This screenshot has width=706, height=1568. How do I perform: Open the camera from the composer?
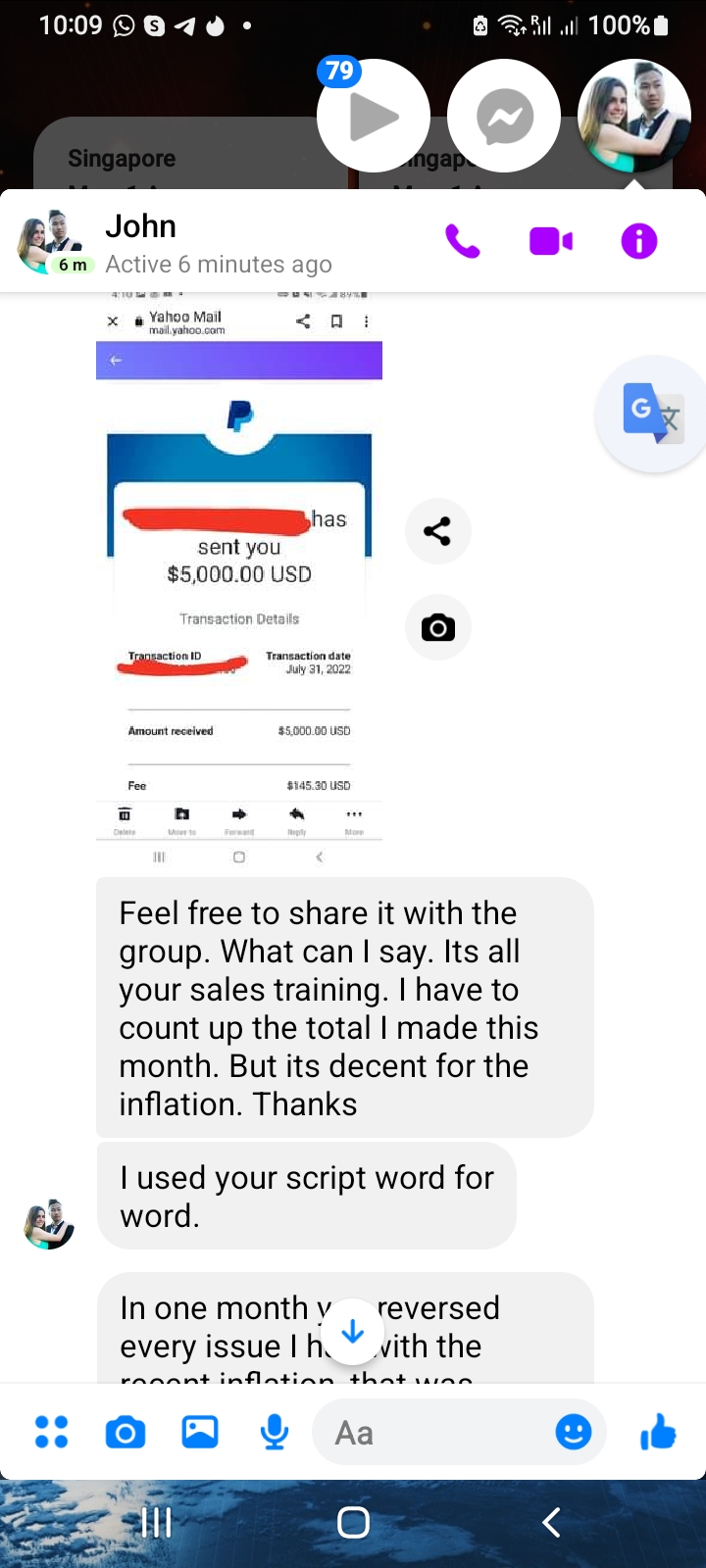point(126,1433)
